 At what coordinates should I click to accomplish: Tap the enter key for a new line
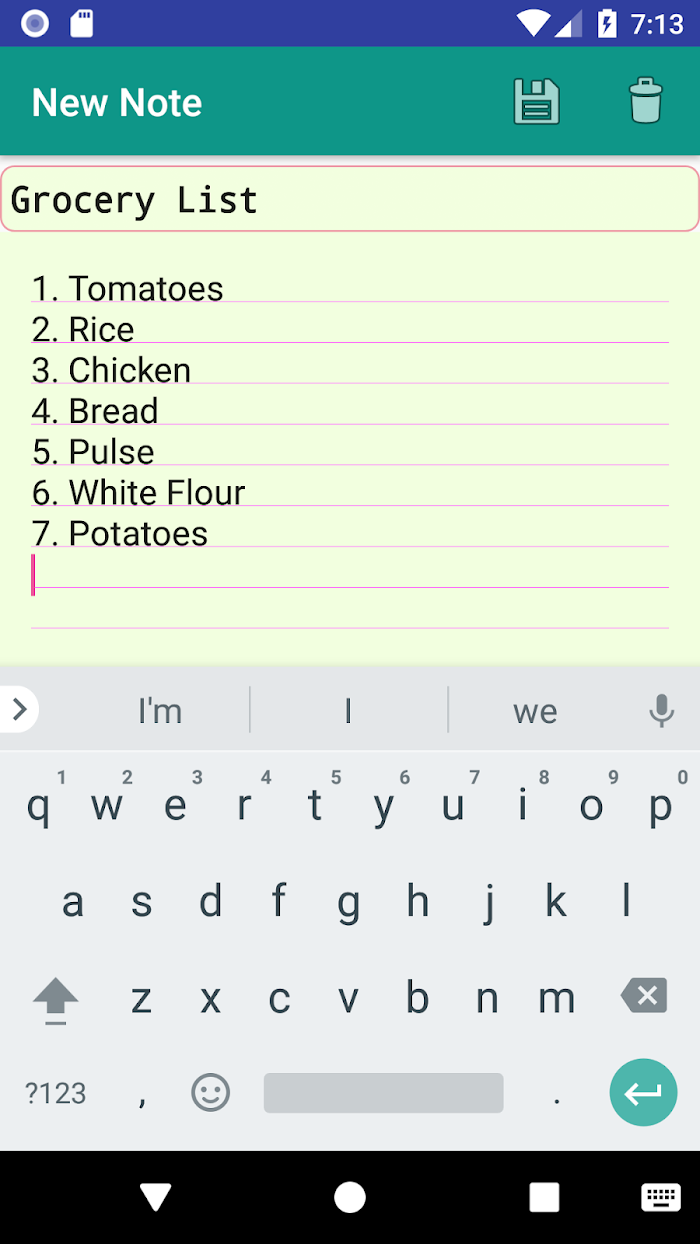(643, 1093)
